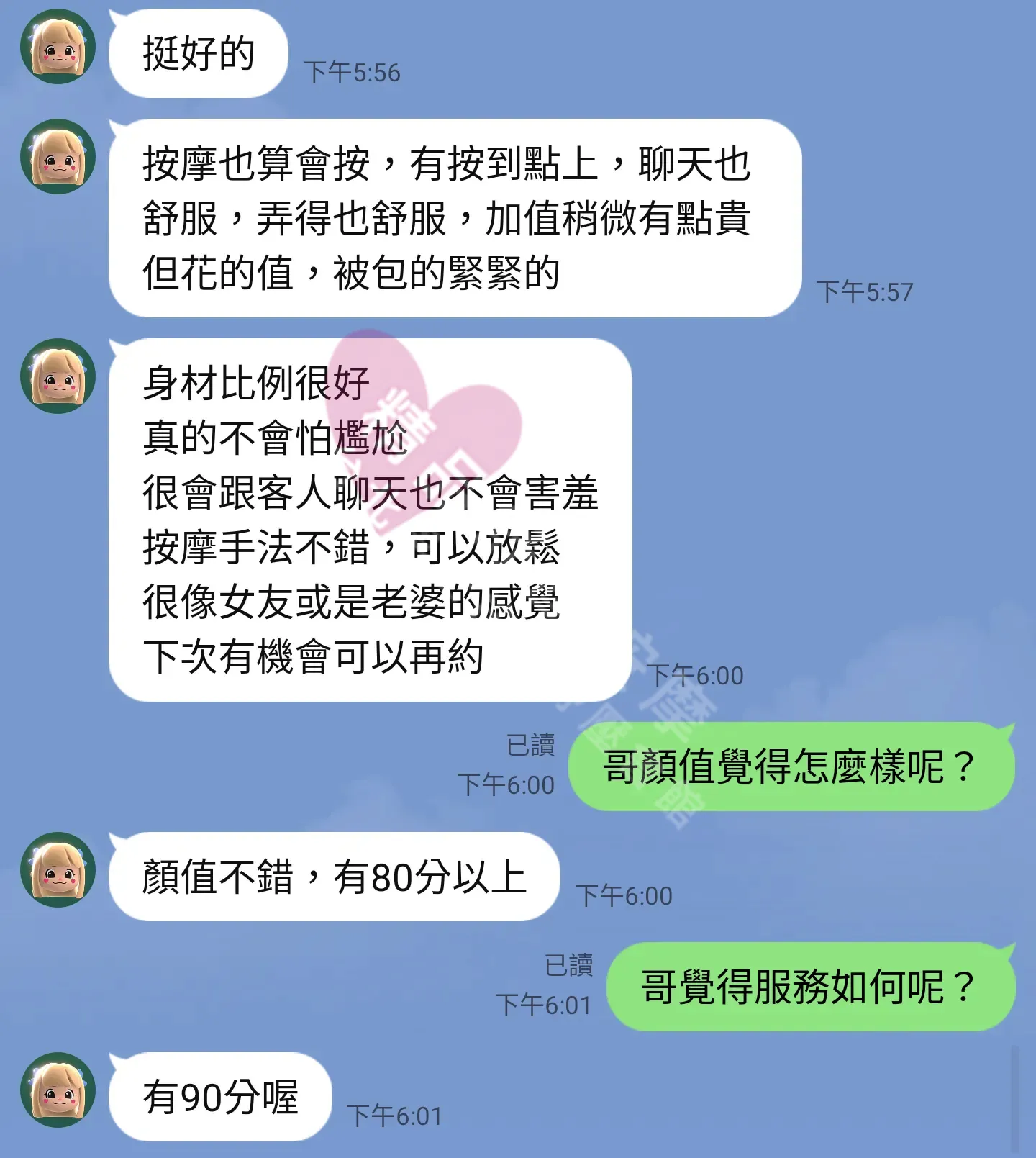Tap the profile avatar next to 按摩也算會按 message

pyautogui.click(x=58, y=157)
